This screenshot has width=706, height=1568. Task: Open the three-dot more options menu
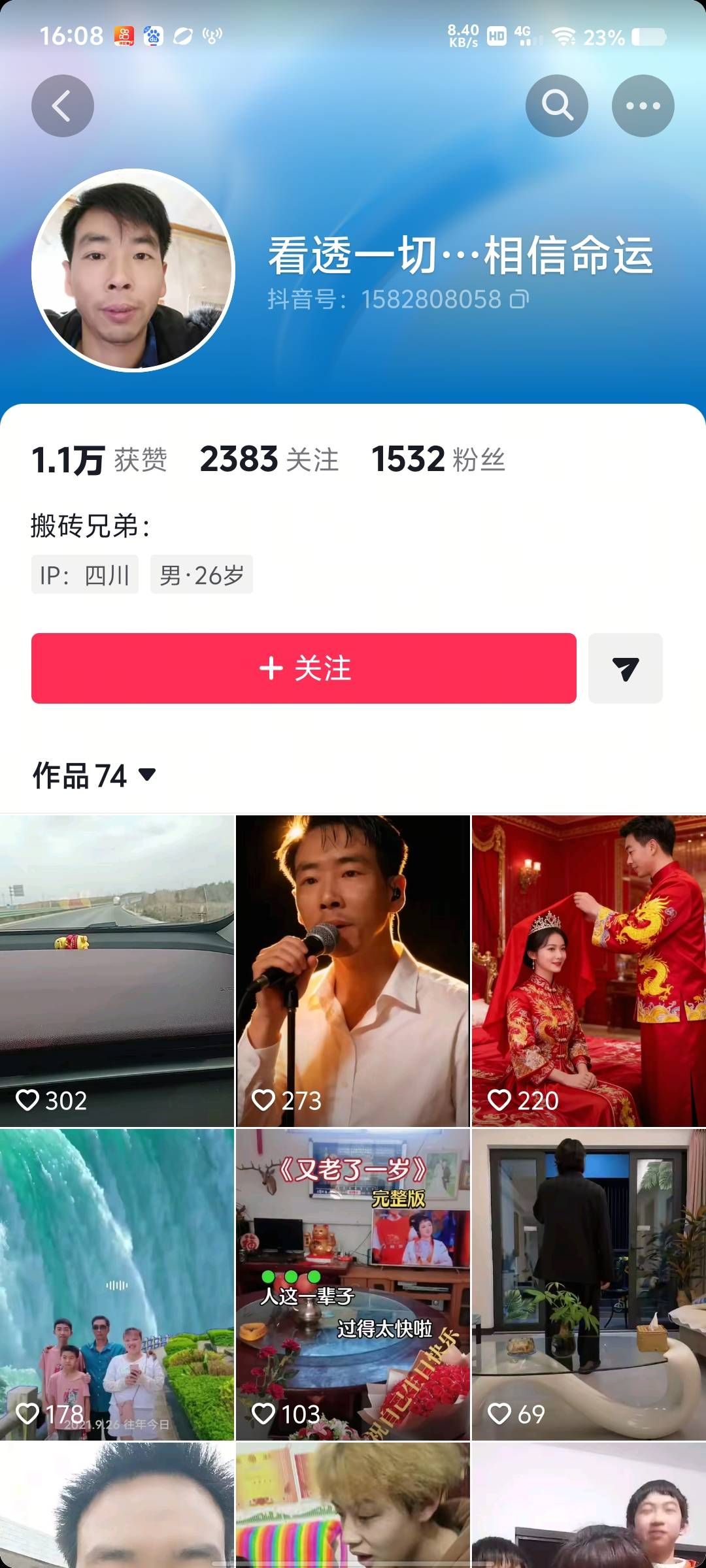click(643, 106)
